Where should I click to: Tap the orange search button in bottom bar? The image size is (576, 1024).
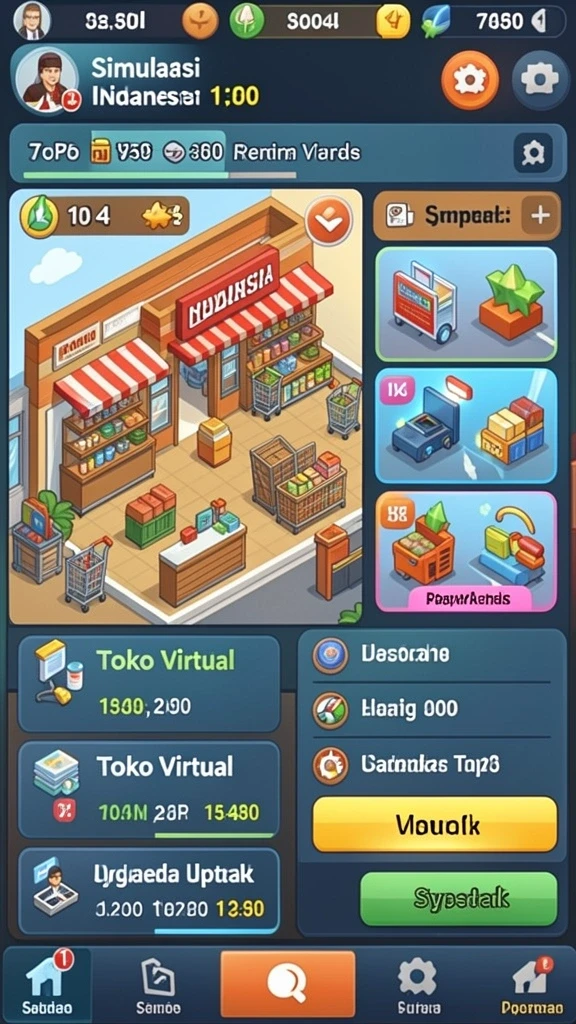(x=288, y=984)
